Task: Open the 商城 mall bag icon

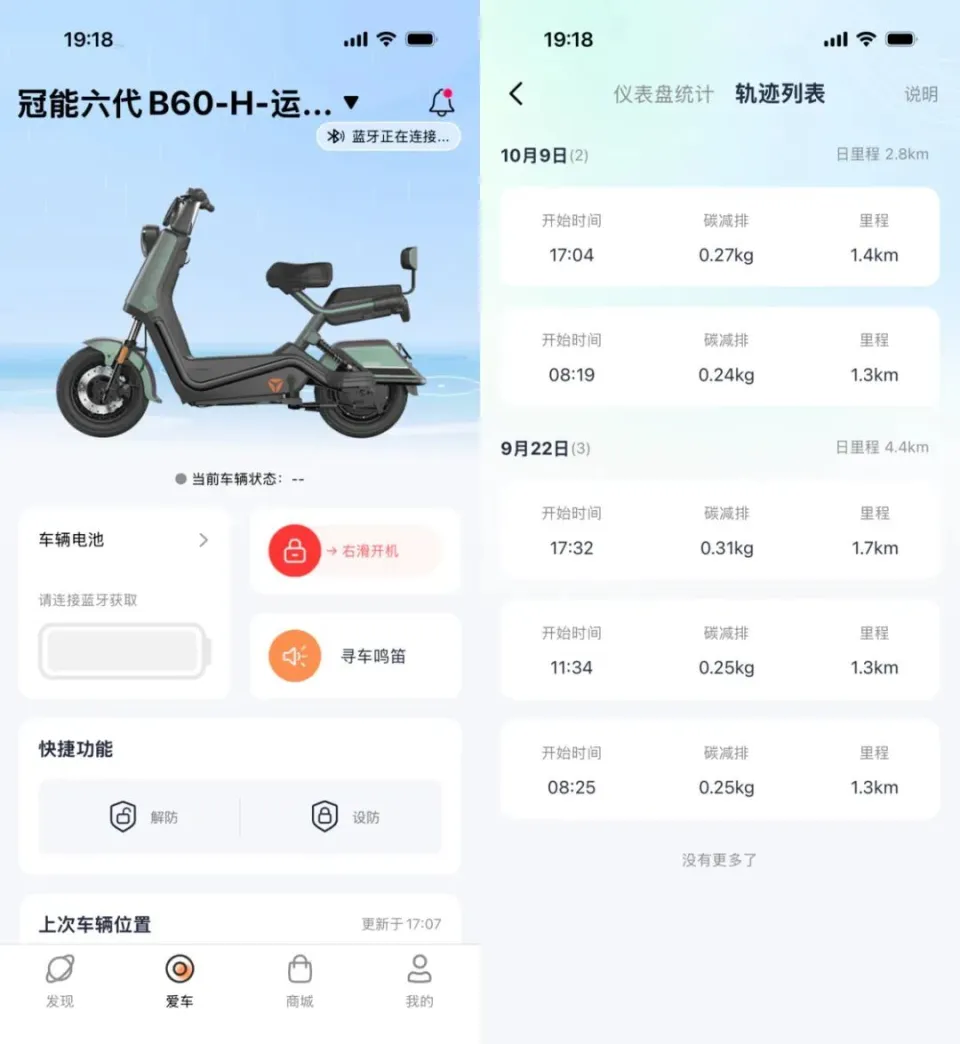Action: [299, 968]
